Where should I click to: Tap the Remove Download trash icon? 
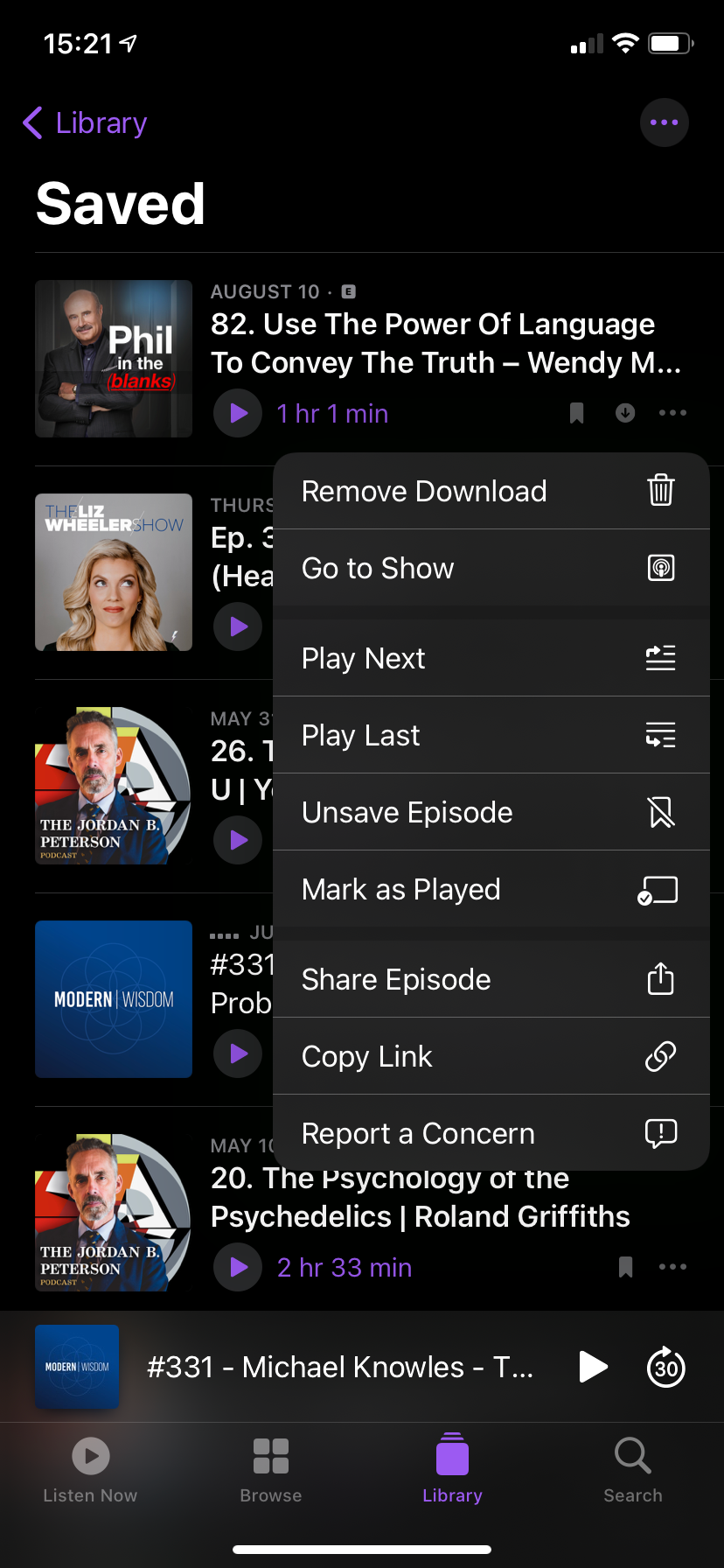coord(660,490)
